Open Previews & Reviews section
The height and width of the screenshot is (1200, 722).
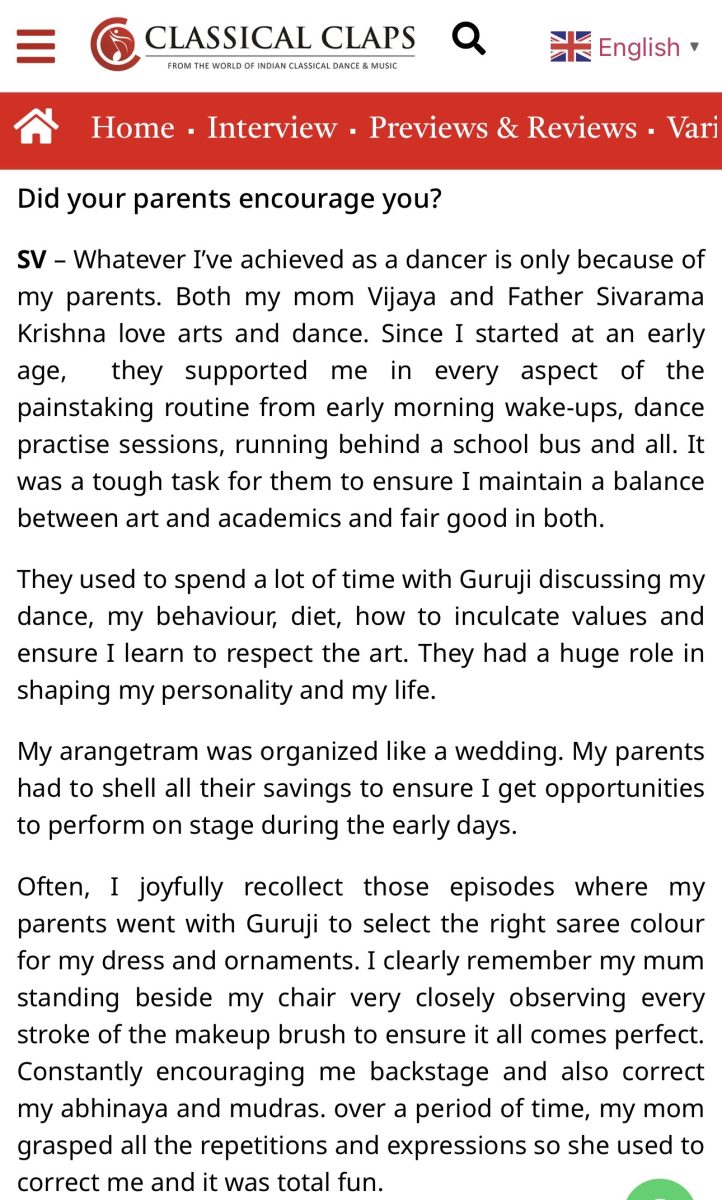(x=503, y=128)
